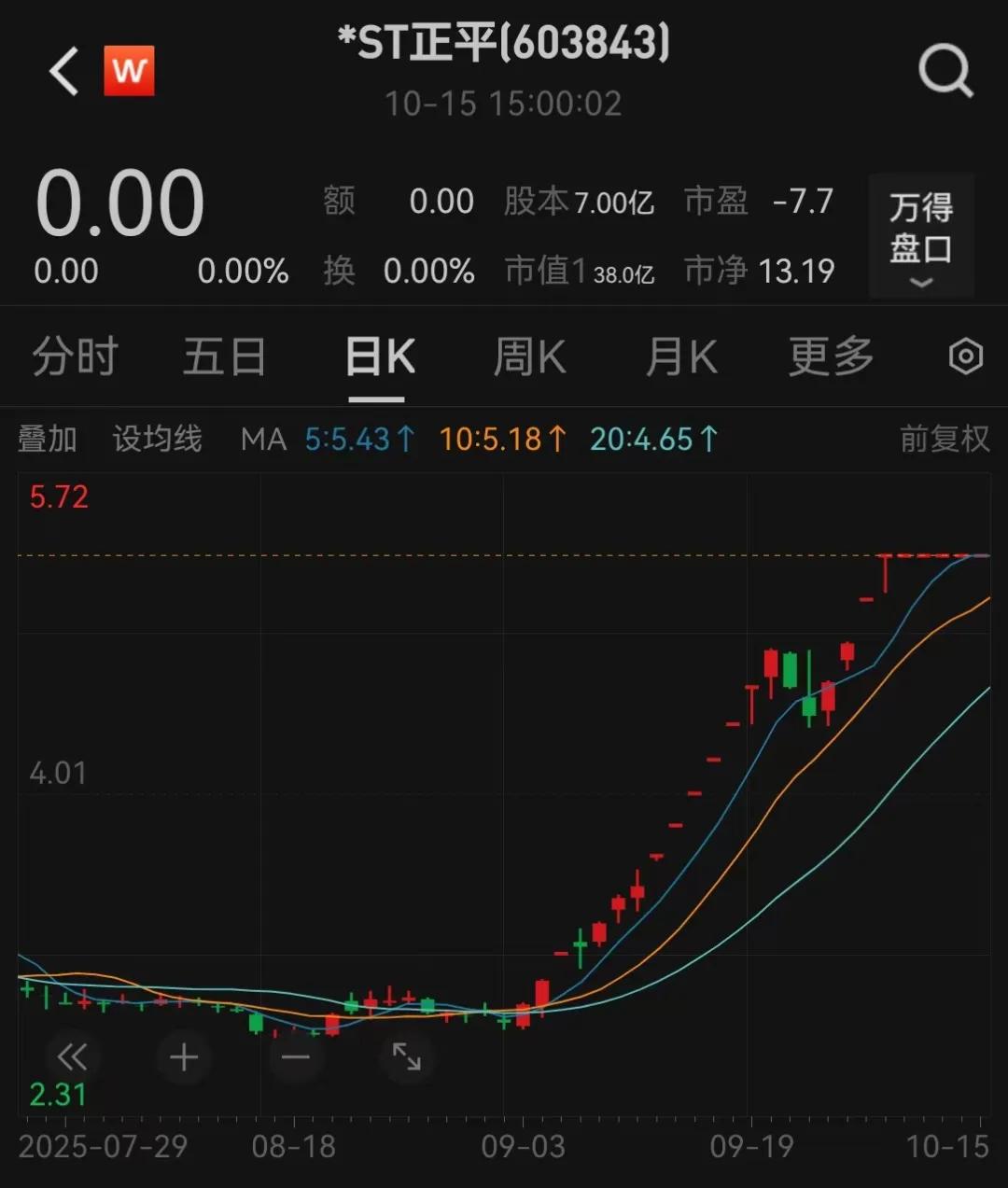Zoom out of the chart with minus
Viewport: 1008px width, 1188px height.
click(295, 1057)
